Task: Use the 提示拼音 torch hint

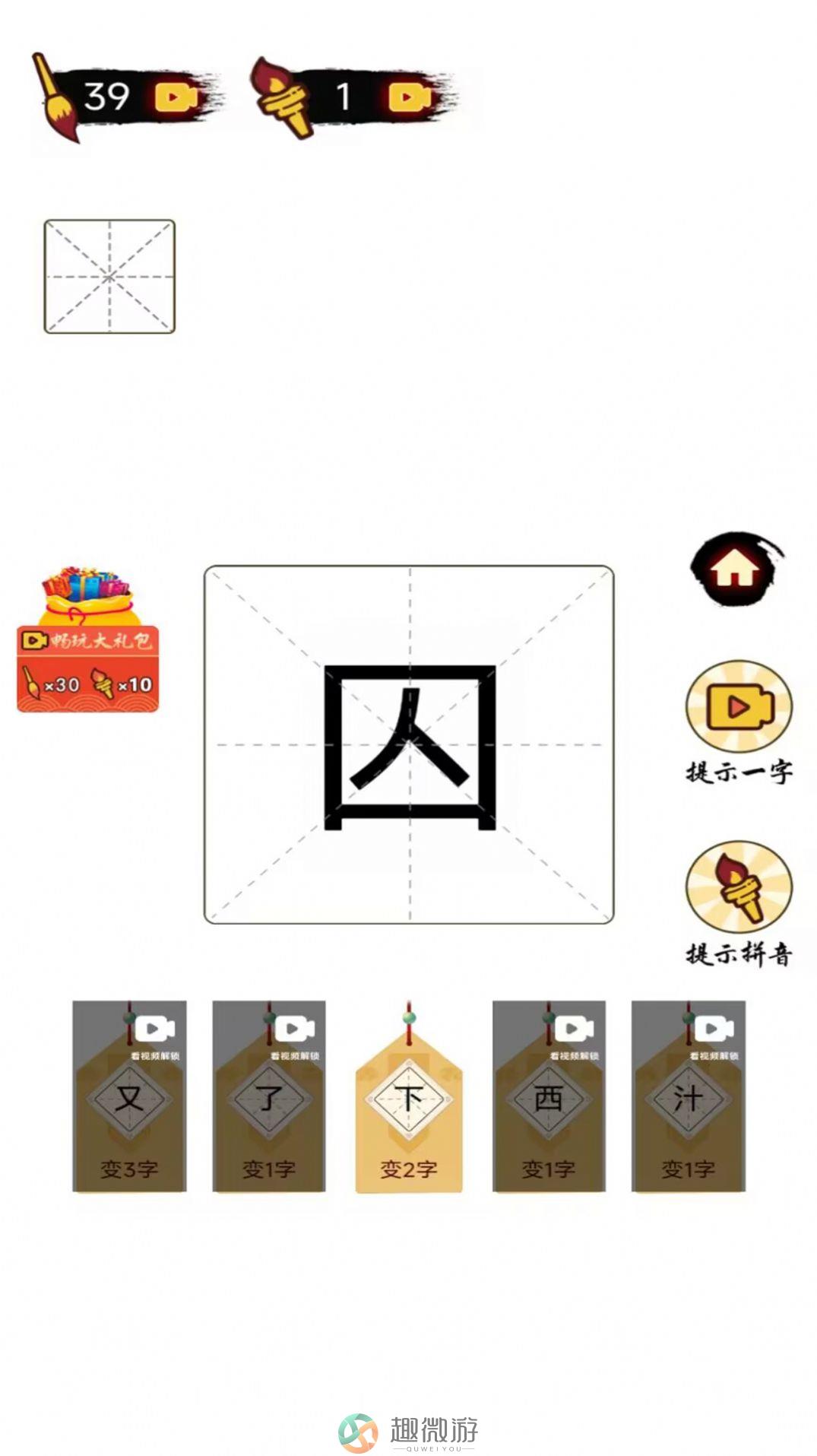Action: coord(739,887)
